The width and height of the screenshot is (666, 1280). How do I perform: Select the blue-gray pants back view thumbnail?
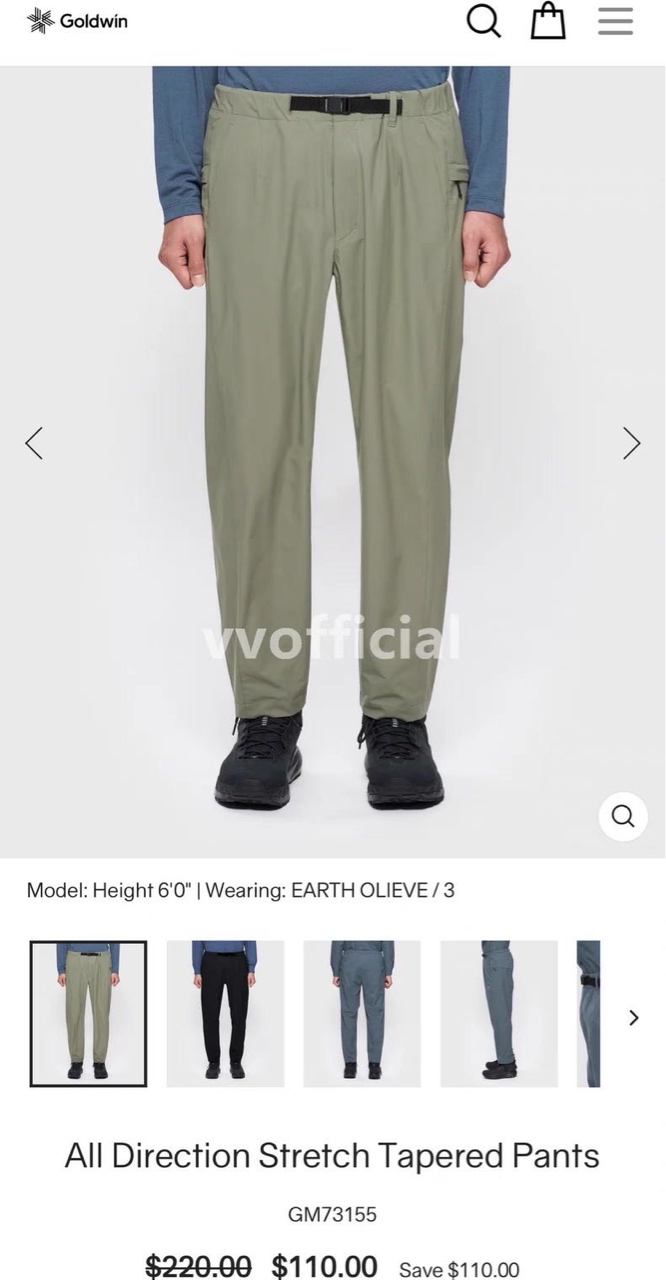362,1013
